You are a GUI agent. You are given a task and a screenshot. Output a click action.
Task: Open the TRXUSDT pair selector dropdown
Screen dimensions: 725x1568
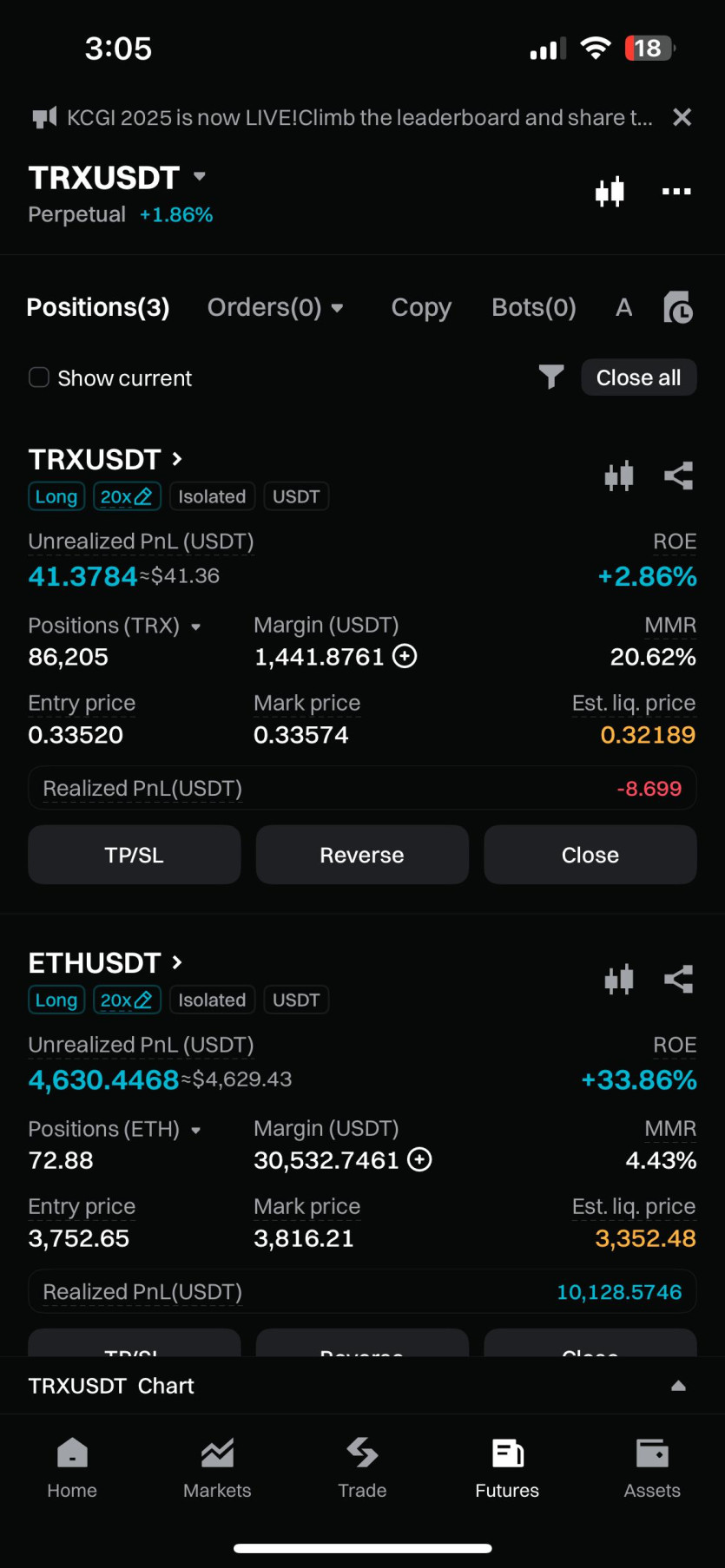click(x=199, y=176)
